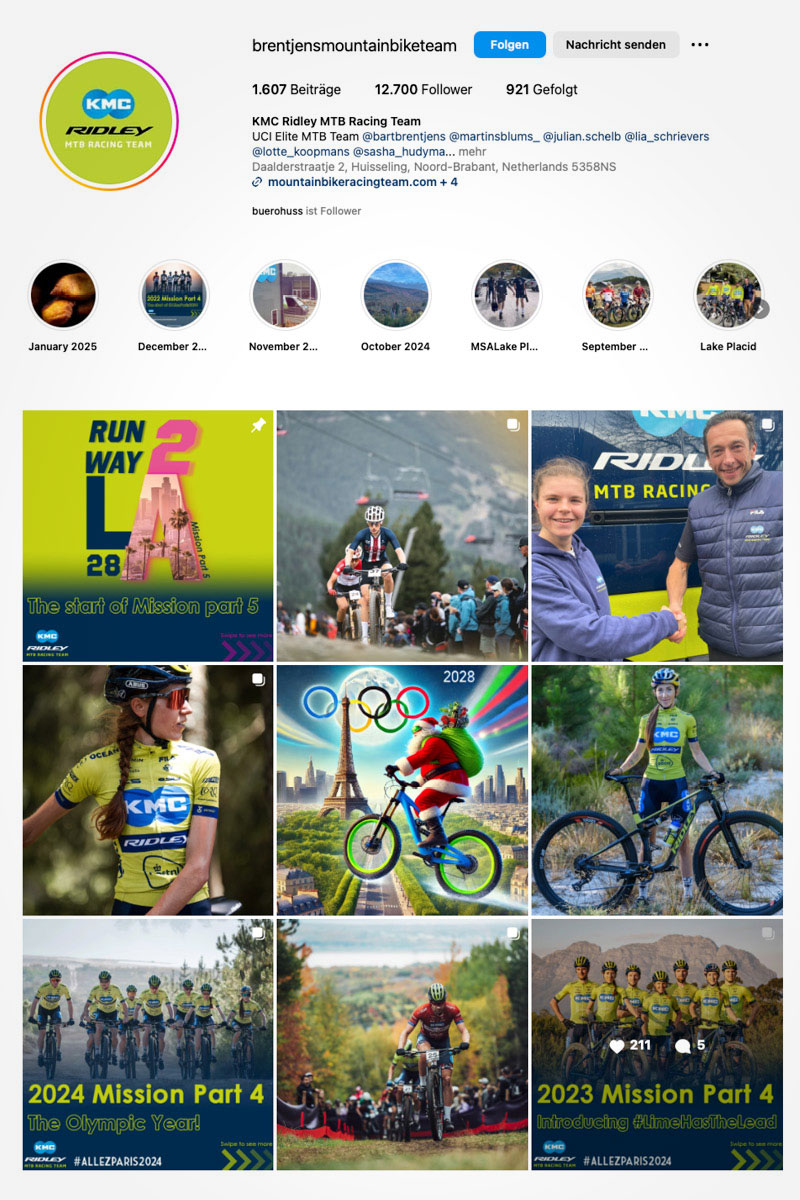Expand the bio with mehr
This screenshot has width=800, height=1200.
[x=472, y=151]
